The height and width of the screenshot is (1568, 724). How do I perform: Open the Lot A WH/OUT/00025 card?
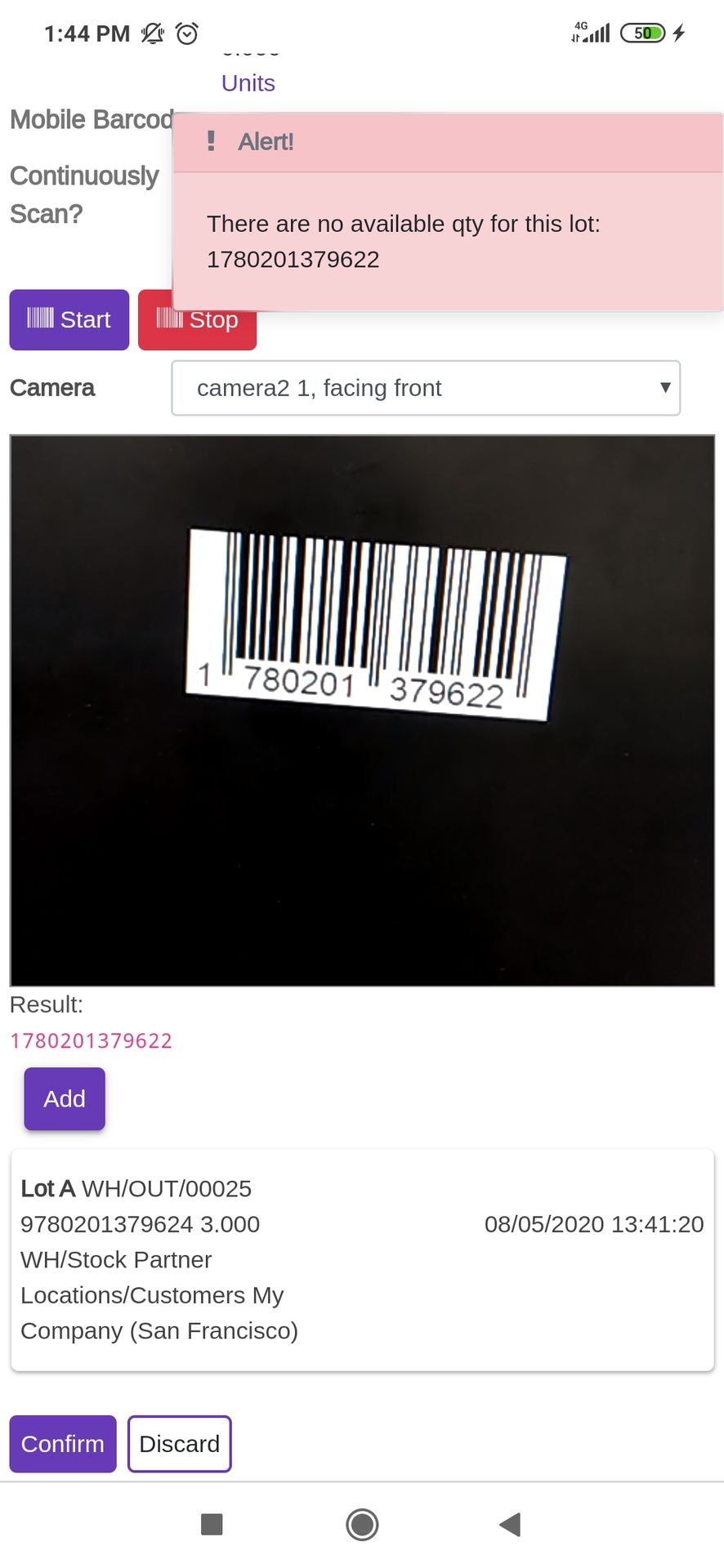tap(362, 1259)
